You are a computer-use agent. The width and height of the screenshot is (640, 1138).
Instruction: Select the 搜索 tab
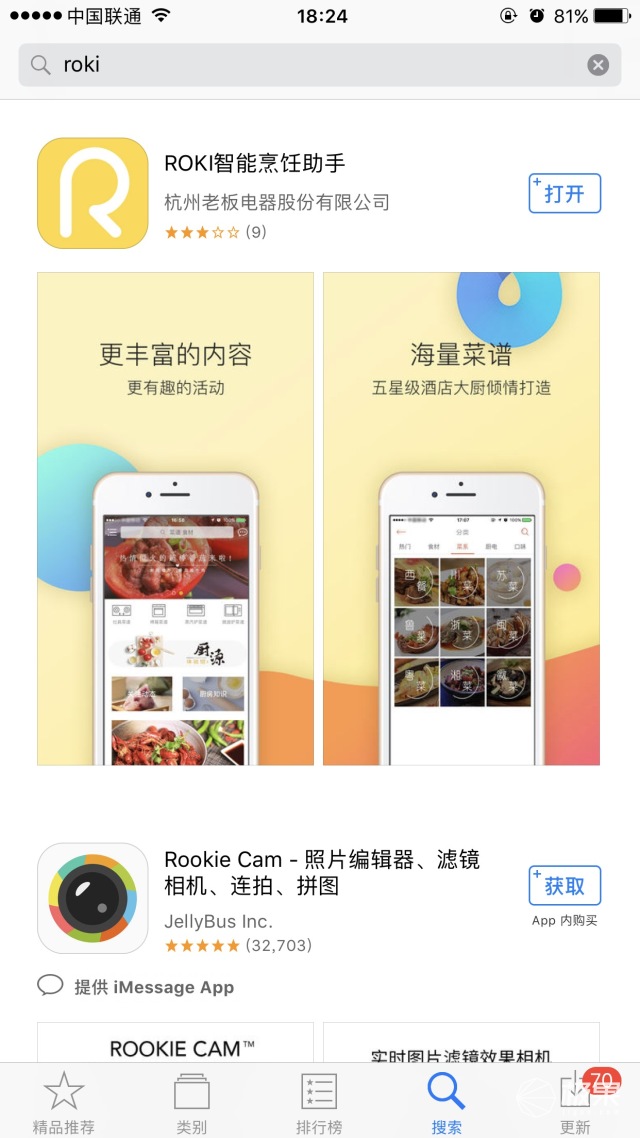[447, 1102]
